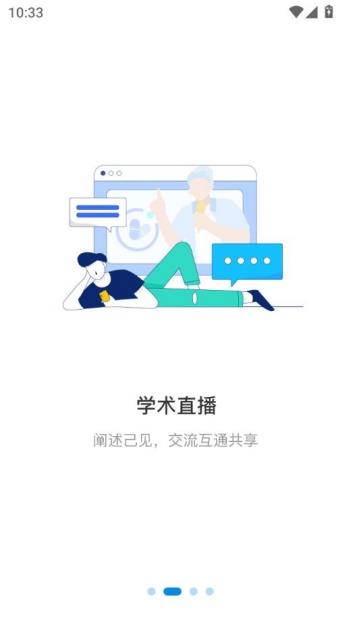Jump to the first onboarding page dot
The width and height of the screenshot is (360, 640).
[x=151, y=591]
